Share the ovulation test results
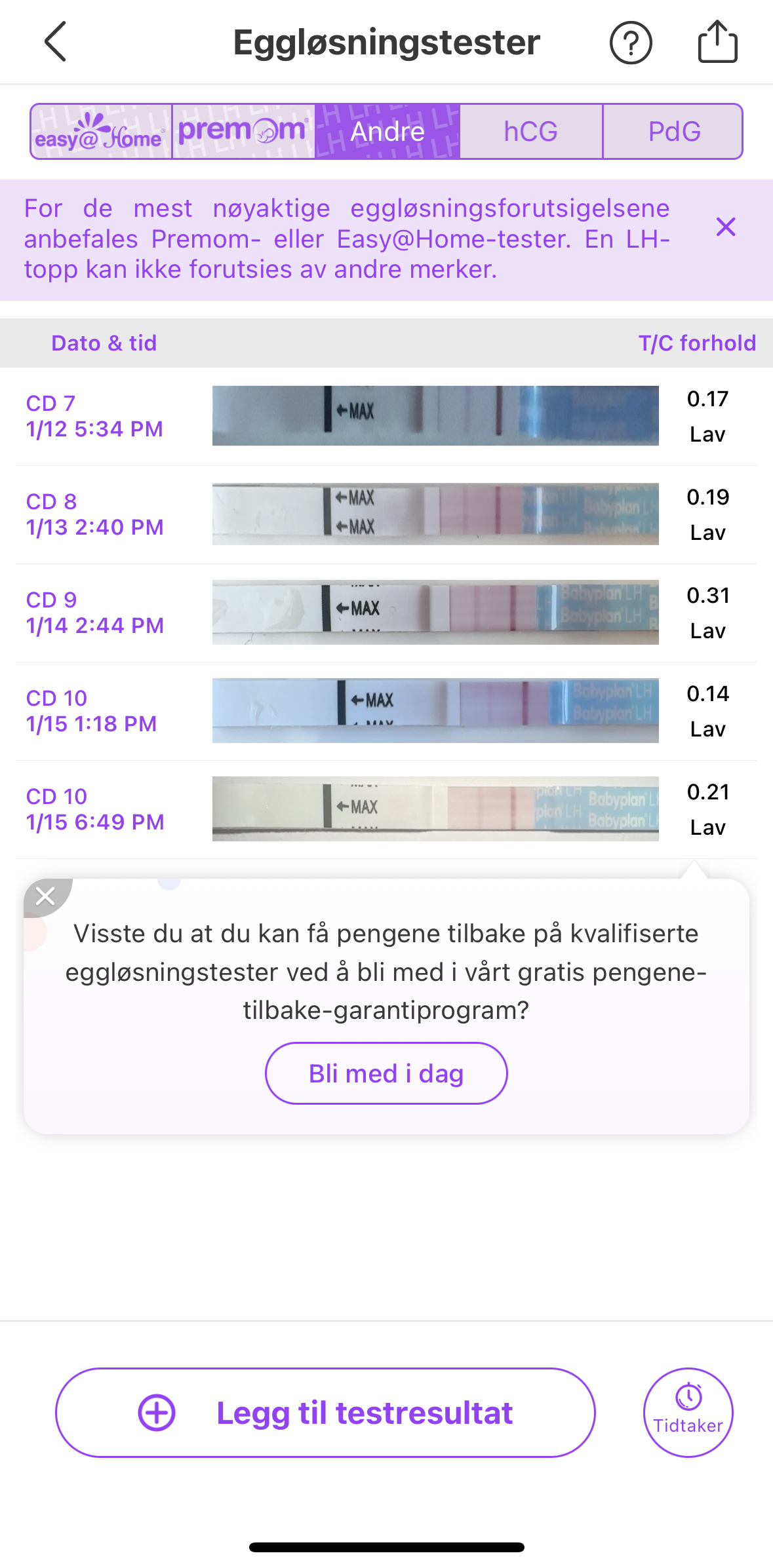The height and width of the screenshot is (1568, 773). pyautogui.click(x=717, y=42)
